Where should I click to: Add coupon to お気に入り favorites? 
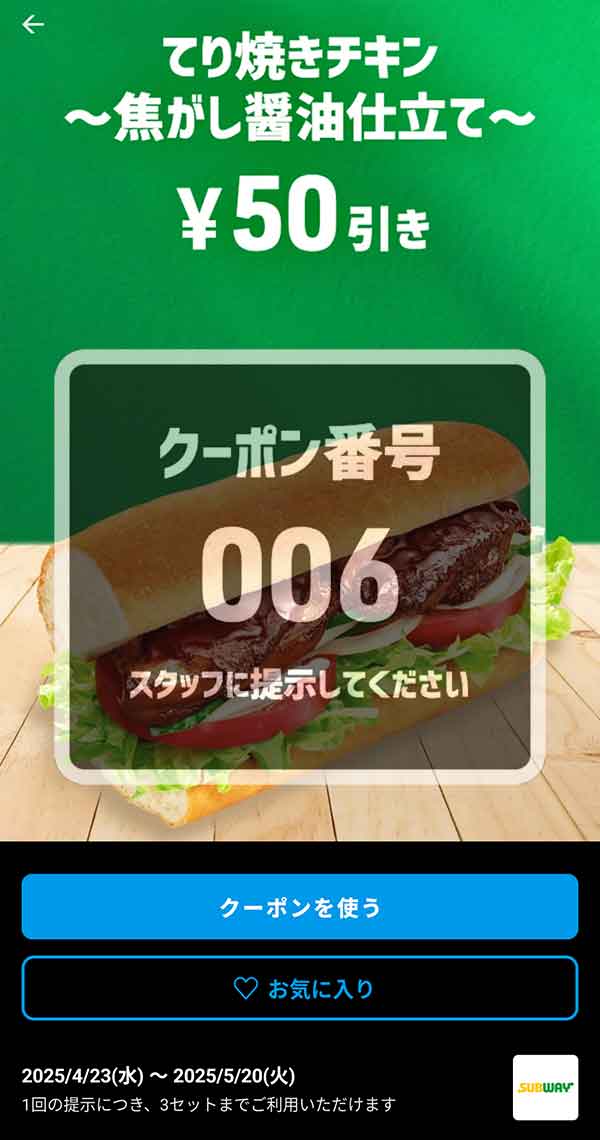click(x=300, y=988)
